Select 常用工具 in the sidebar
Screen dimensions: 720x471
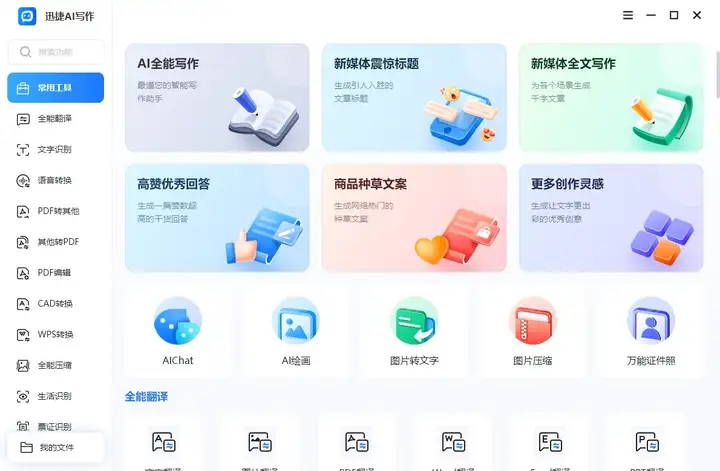pos(55,88)
